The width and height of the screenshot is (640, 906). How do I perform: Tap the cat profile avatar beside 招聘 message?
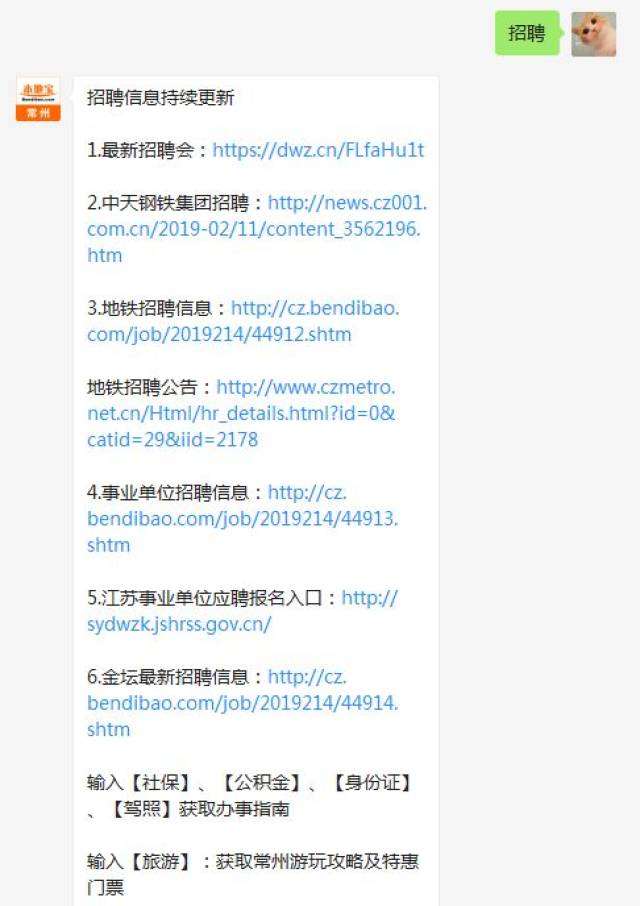click(594, 34)
